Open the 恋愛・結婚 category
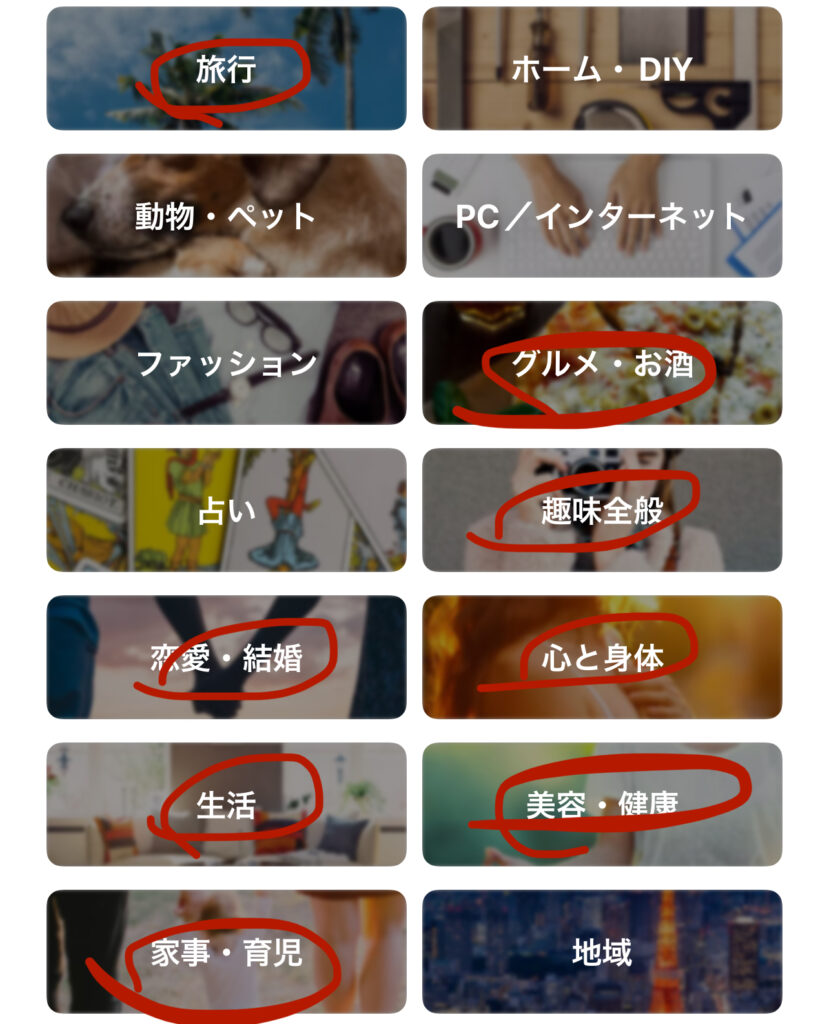This screenshot has height=1024, width=829. (226, 658)
